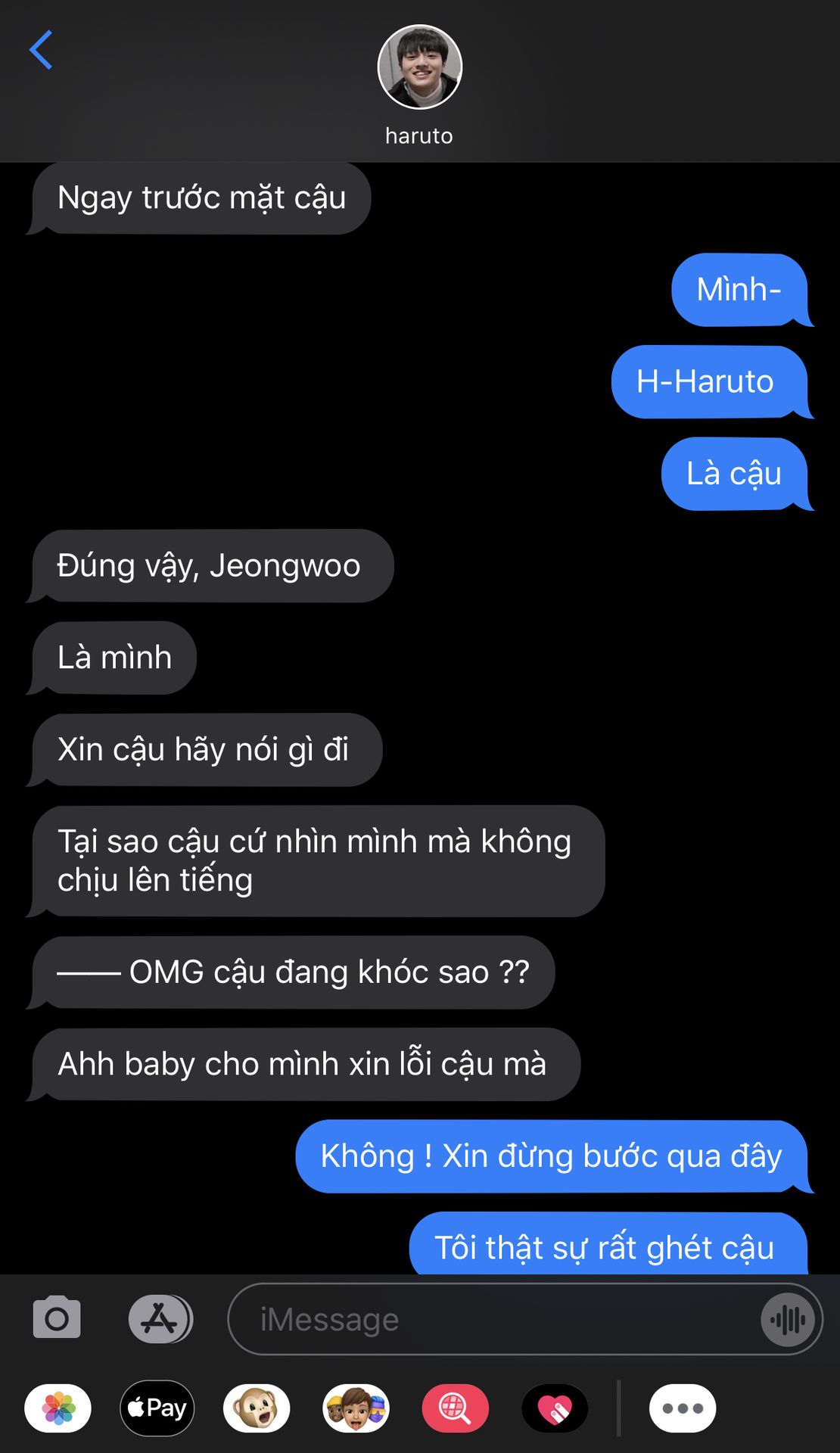Open the camera to attach a photo
The height and width of the screenshot is (1453, 840).
[57, 1319]
